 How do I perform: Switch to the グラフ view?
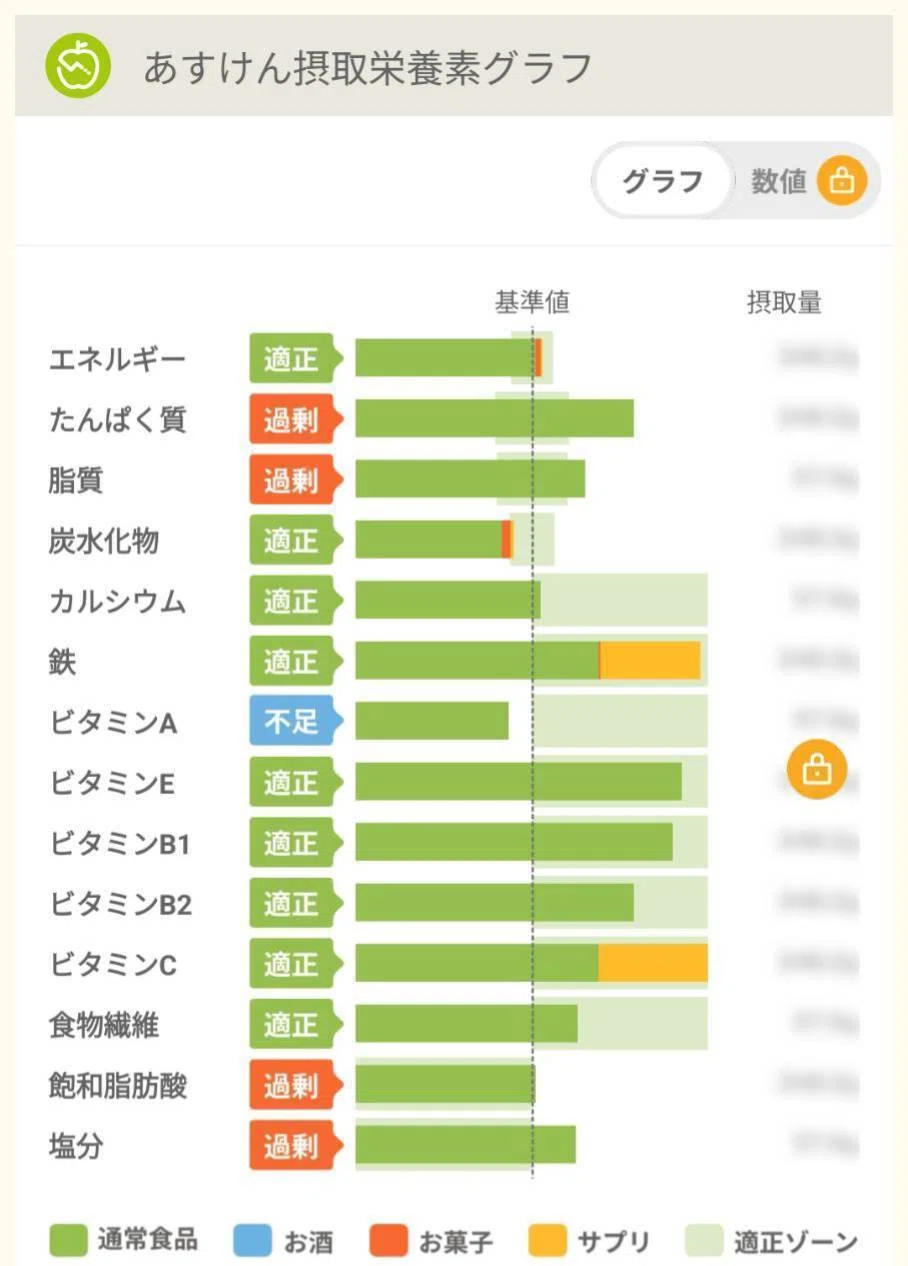[662, 182]
